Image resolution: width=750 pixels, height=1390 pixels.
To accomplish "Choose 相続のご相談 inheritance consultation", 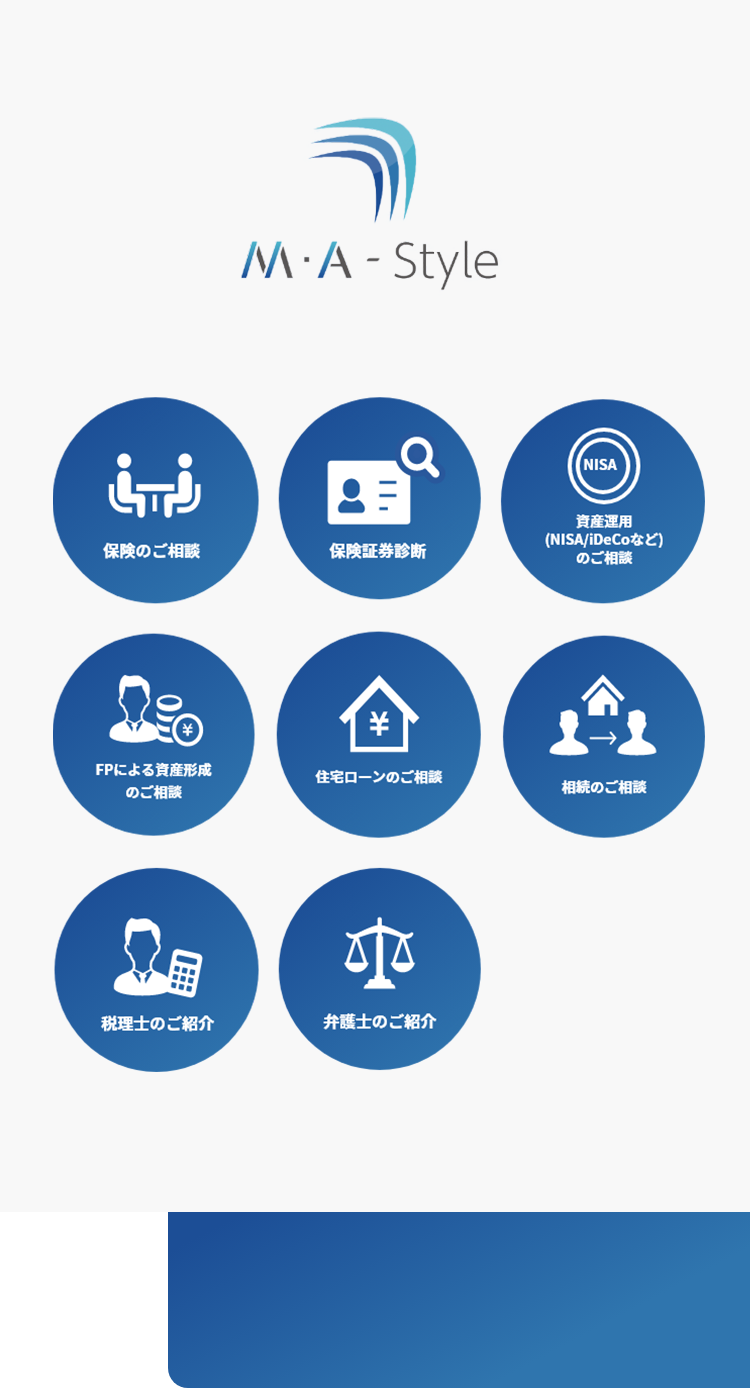I will [x=603, y=736].
